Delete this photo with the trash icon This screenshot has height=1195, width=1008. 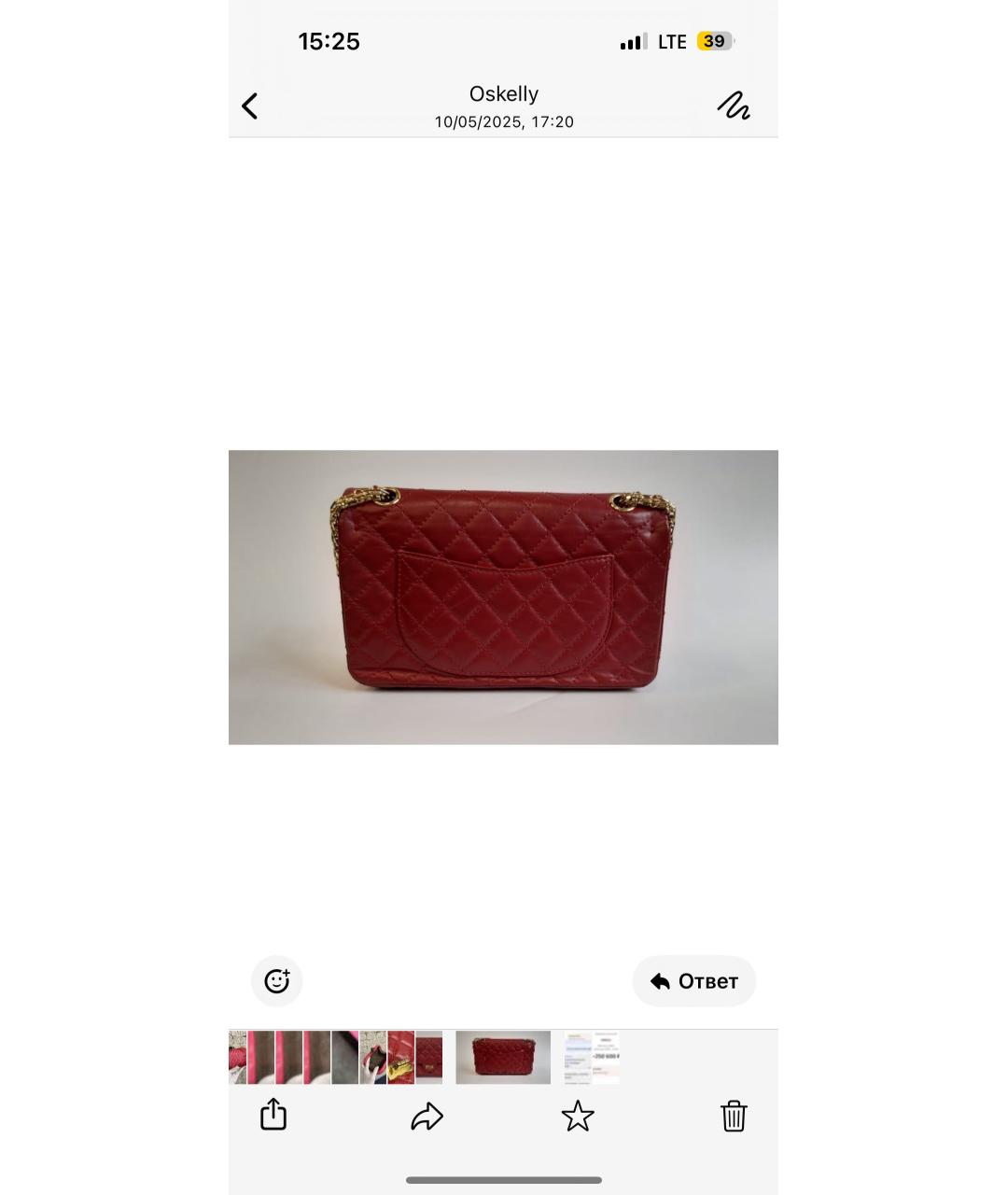pyautogui.click(x=734, y=1116)
